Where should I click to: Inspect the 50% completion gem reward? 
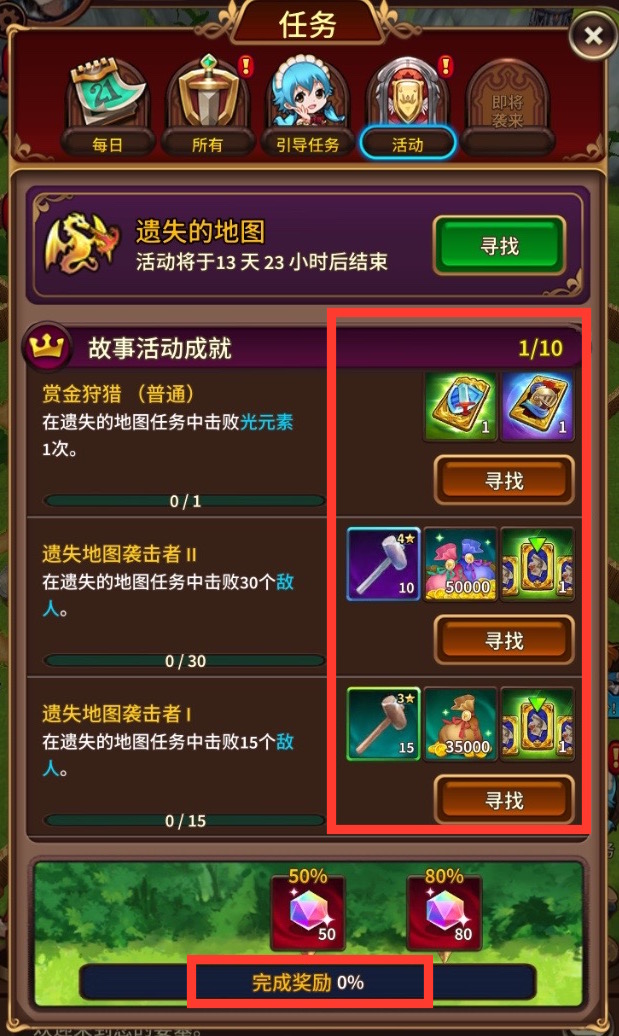(x=308, y=912)
